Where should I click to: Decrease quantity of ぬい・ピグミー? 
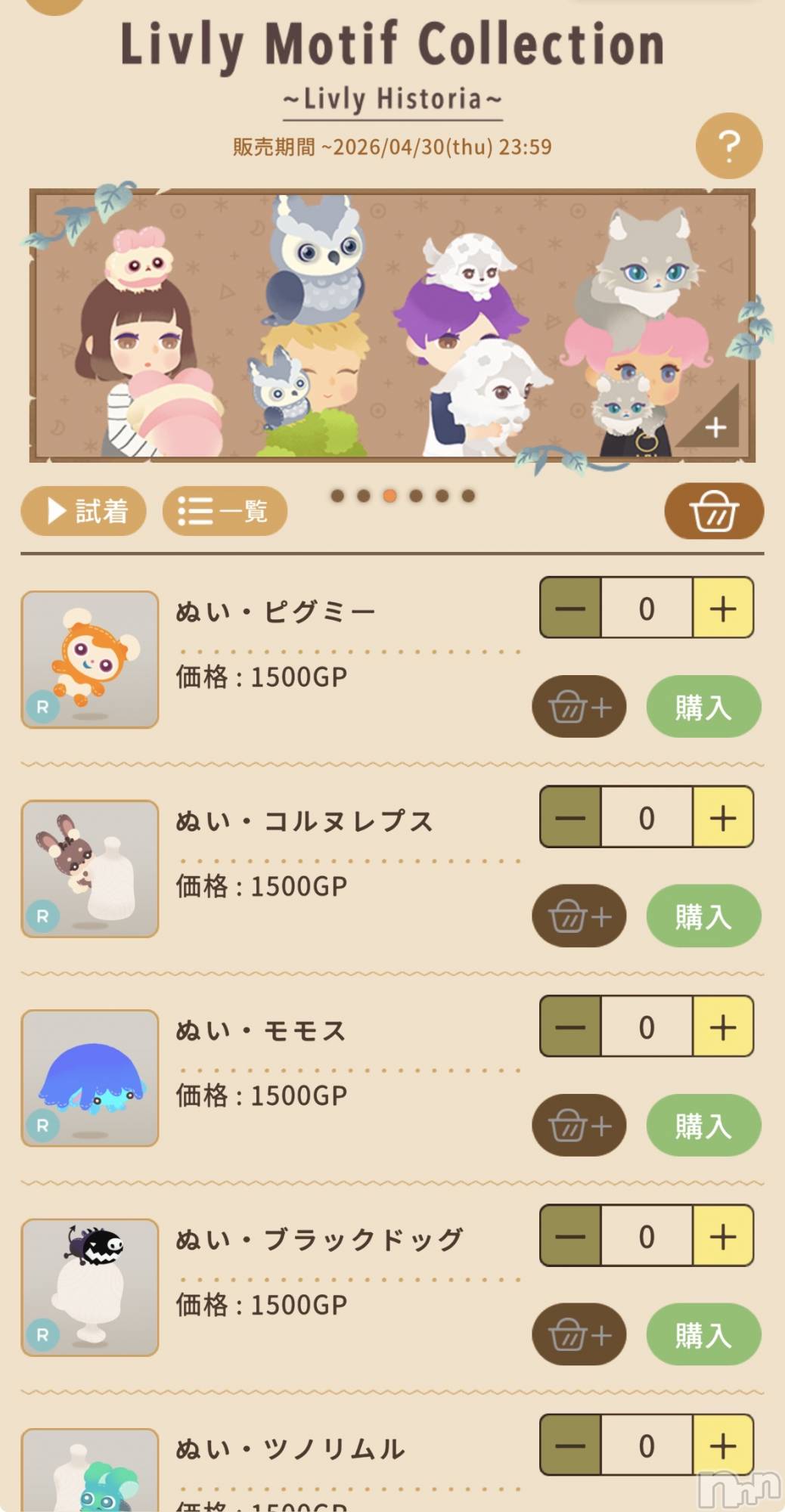click(570, 609)
